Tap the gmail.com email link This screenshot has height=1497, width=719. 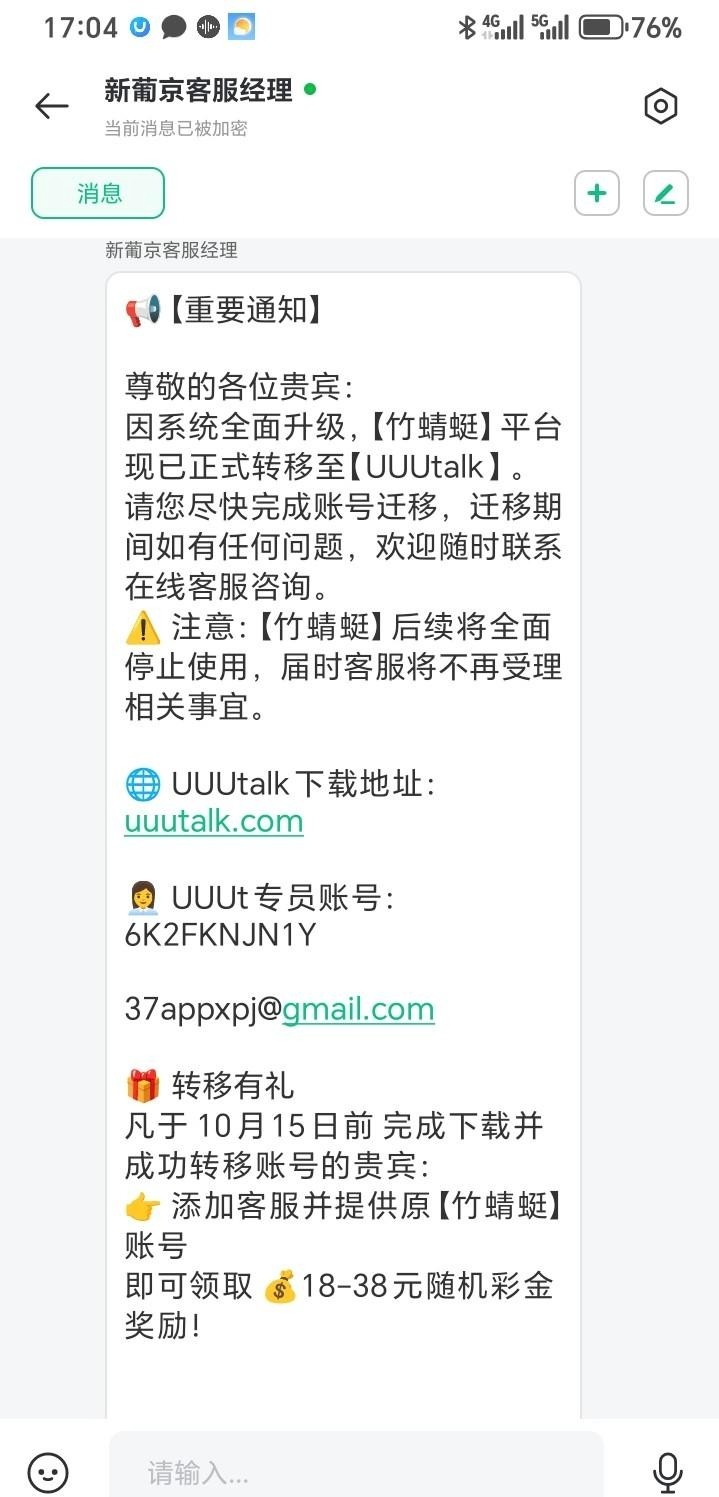coord(358,1009)
